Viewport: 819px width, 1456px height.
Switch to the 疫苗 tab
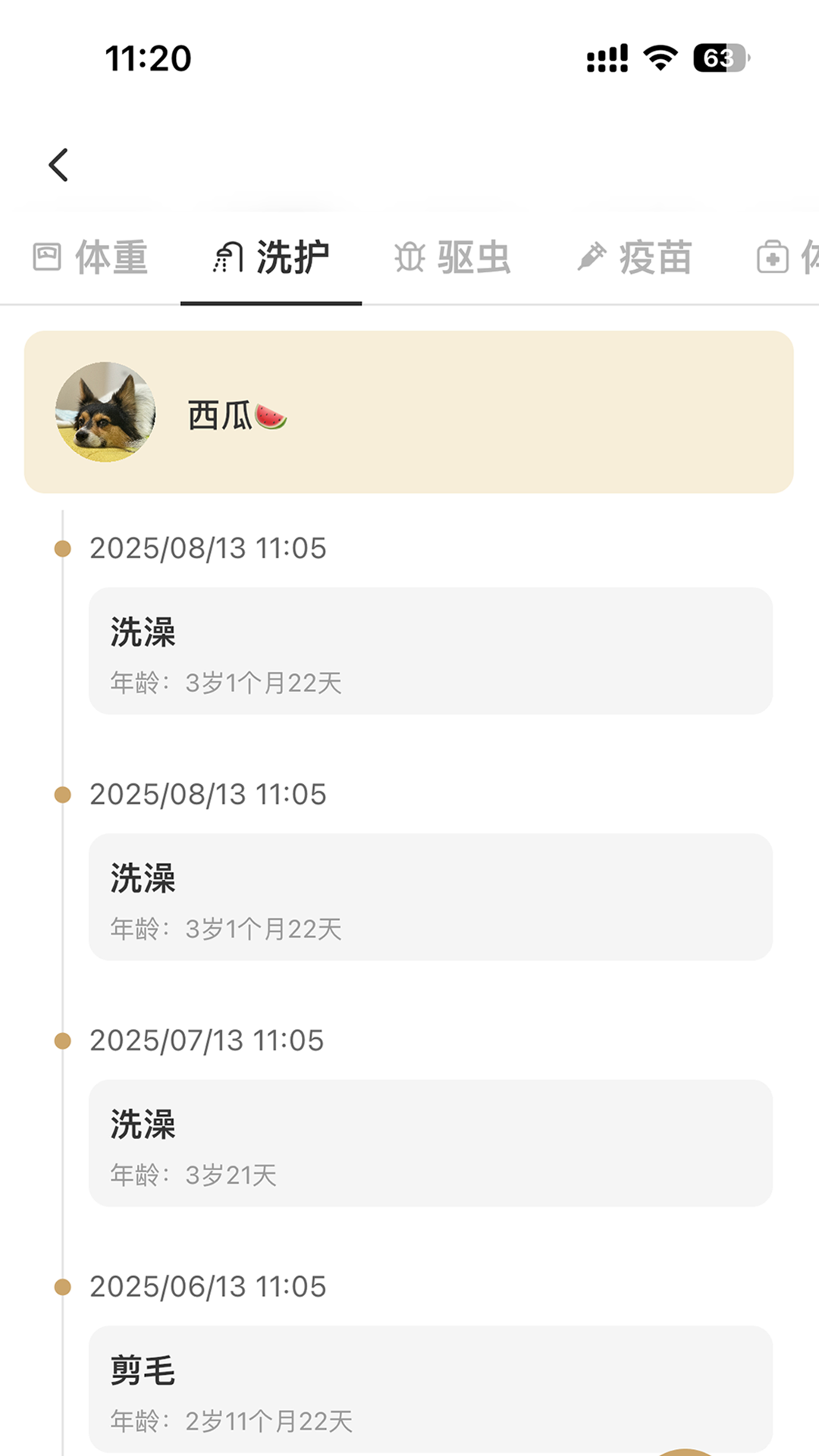(637, 258)
